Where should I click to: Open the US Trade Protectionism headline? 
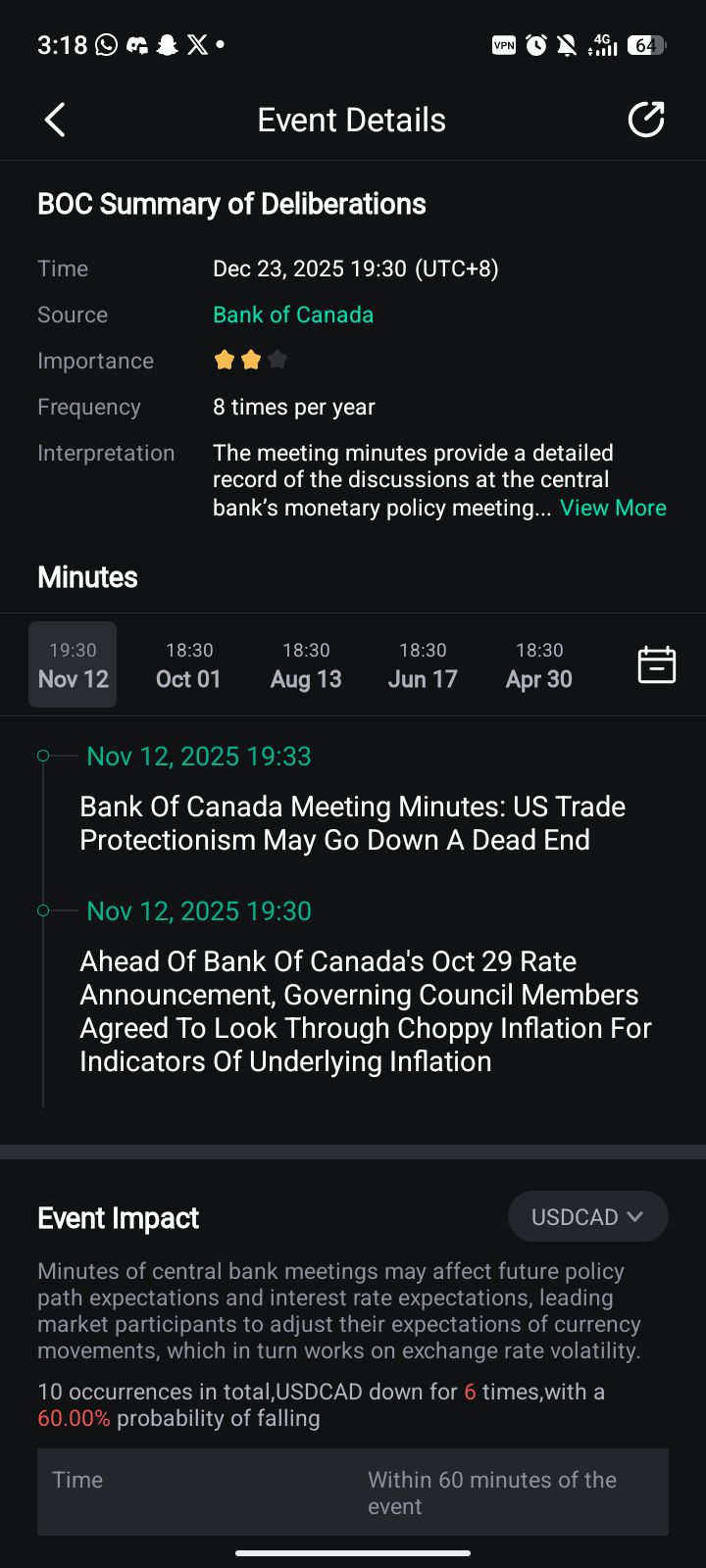point(352,823)
